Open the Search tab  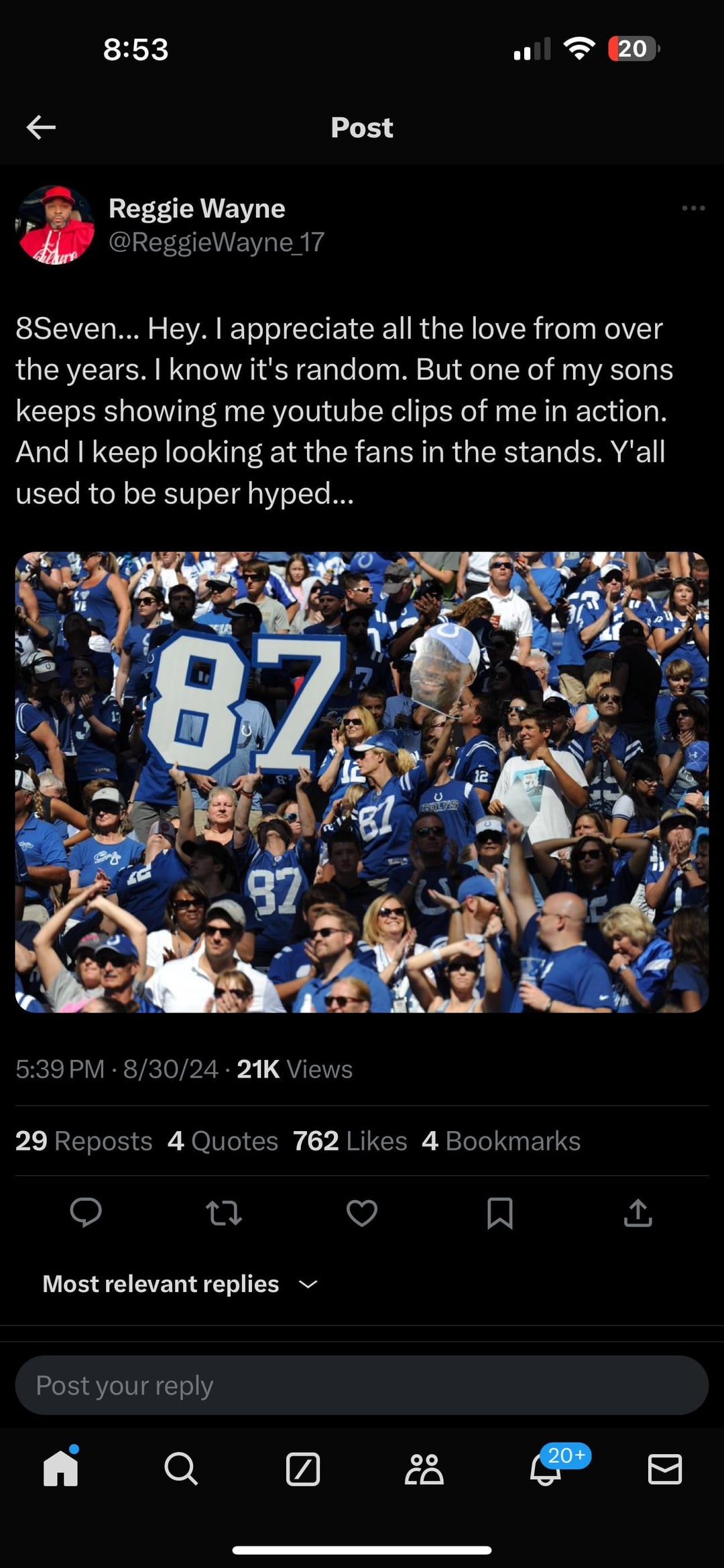(181, 1469)
